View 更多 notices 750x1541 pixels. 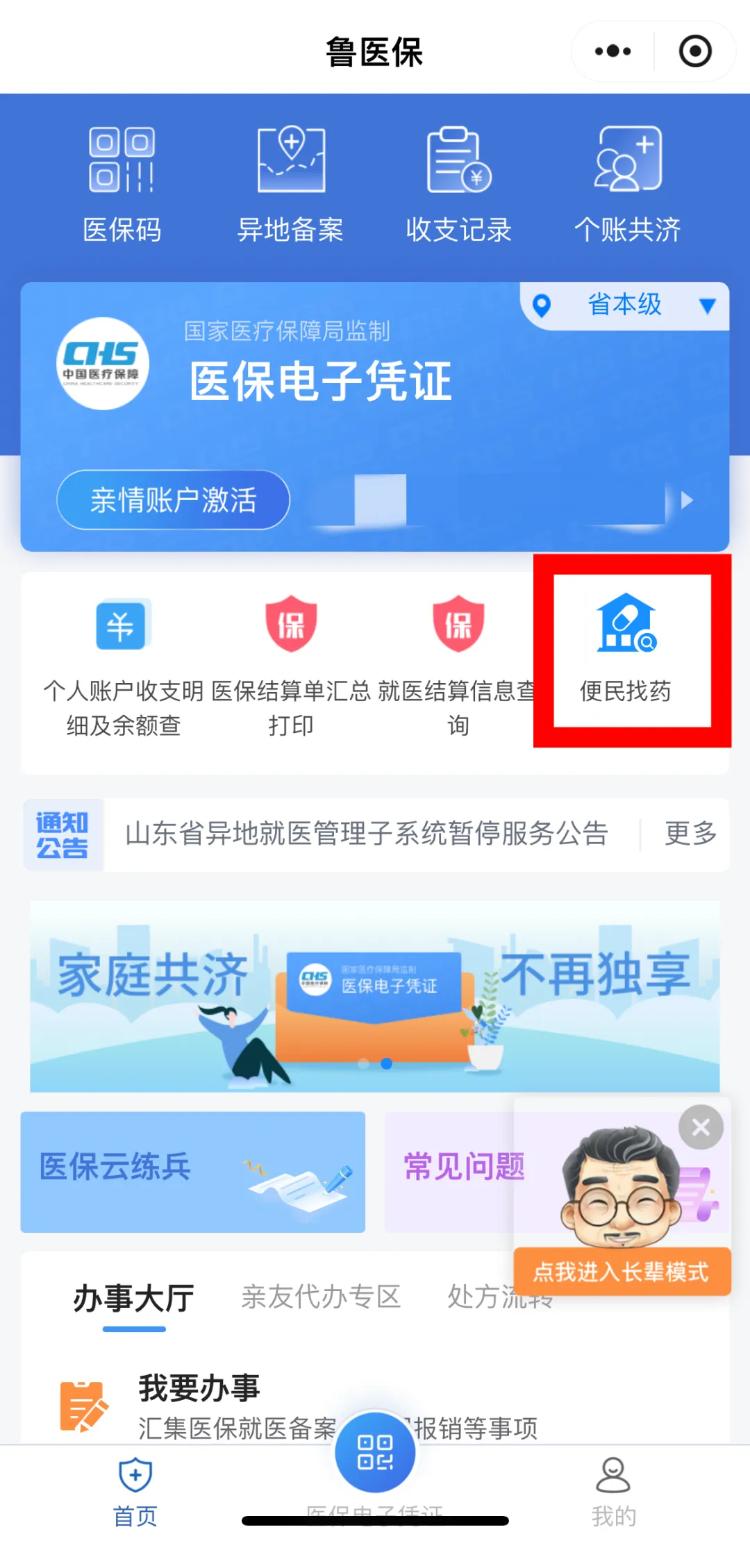690,833
